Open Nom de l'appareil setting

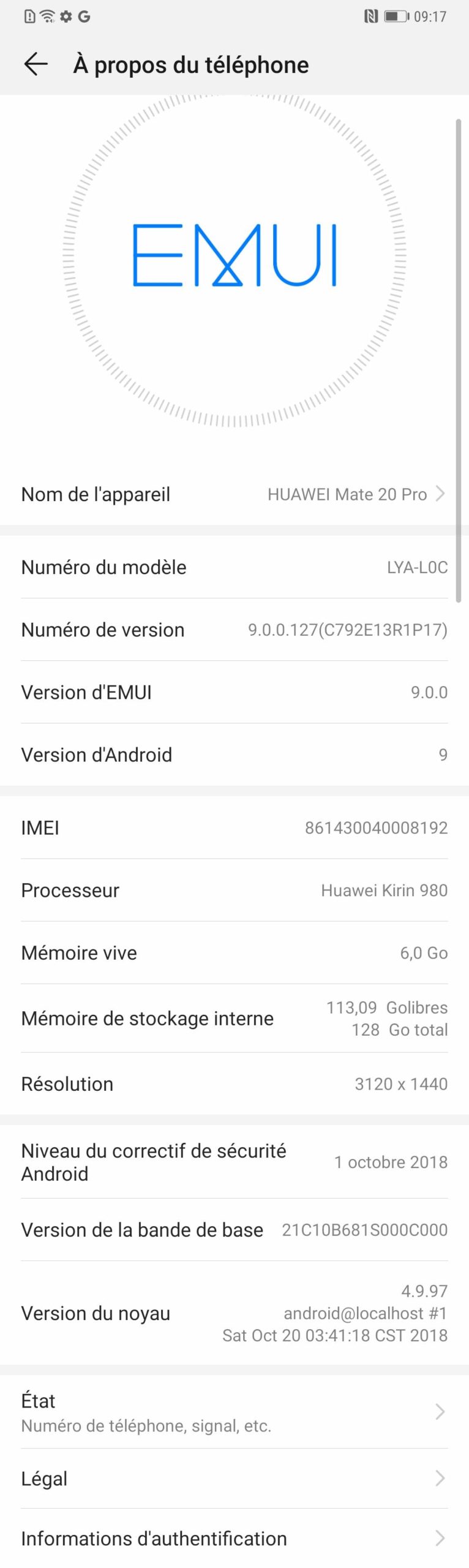click(234, 494)
